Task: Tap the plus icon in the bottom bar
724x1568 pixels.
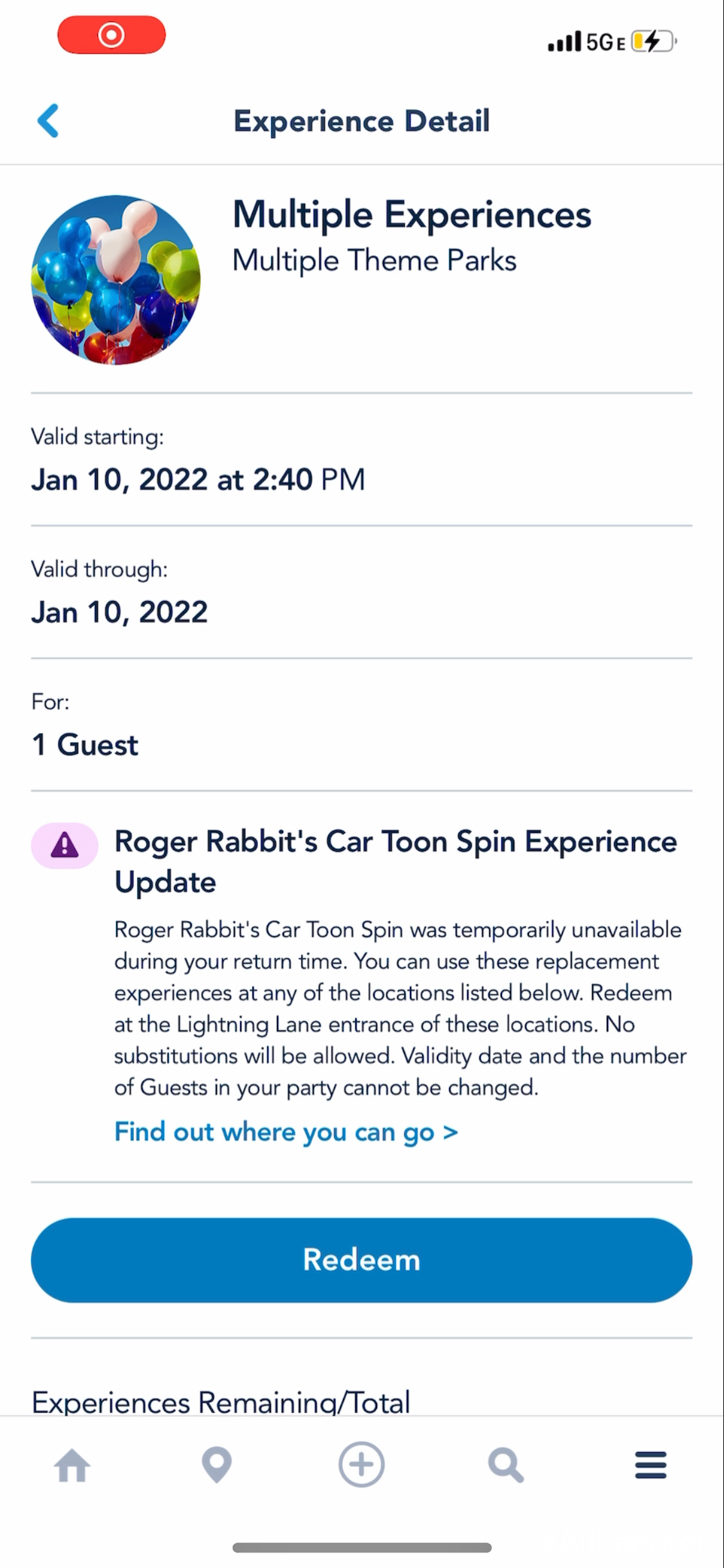Action: 362,1464
